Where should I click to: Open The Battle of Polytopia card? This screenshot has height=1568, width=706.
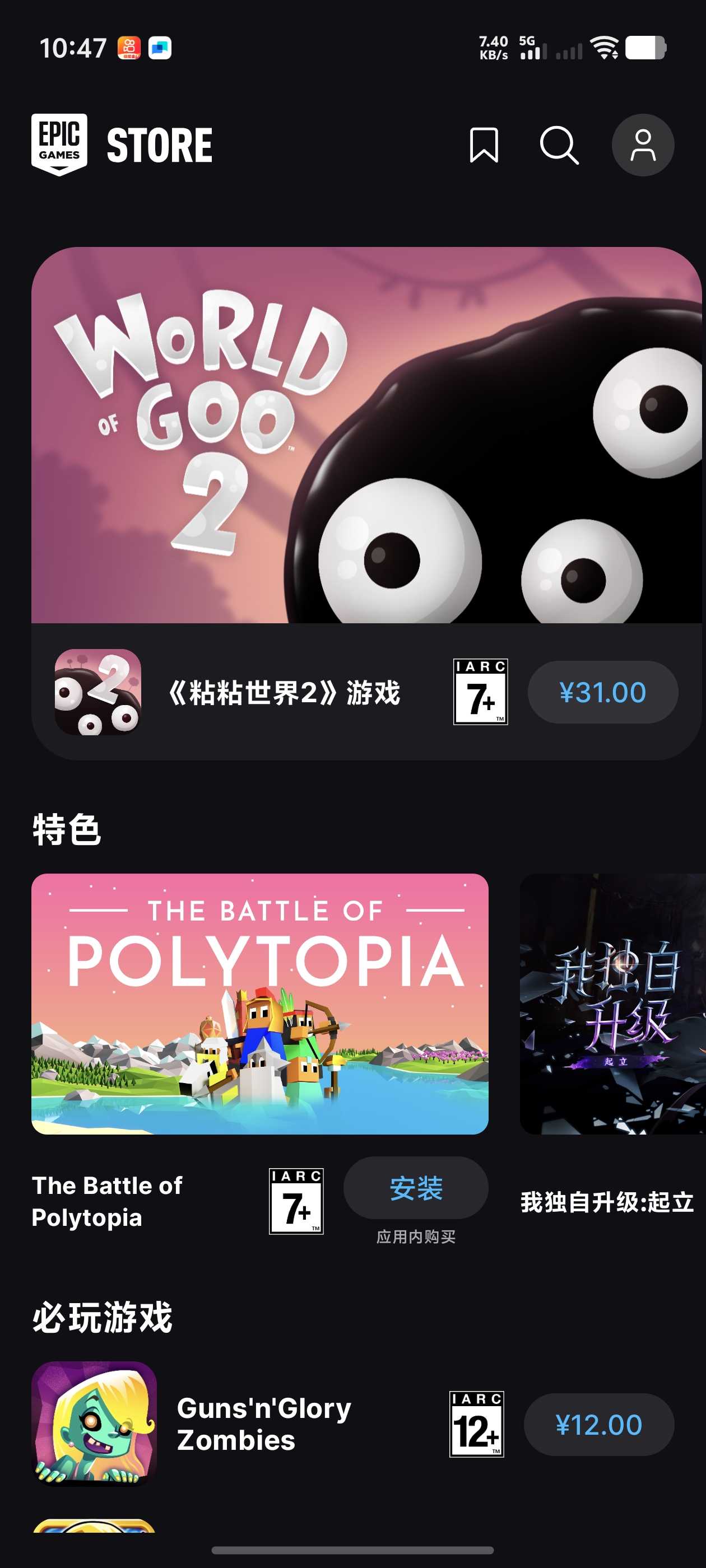tap(259, 1003)
